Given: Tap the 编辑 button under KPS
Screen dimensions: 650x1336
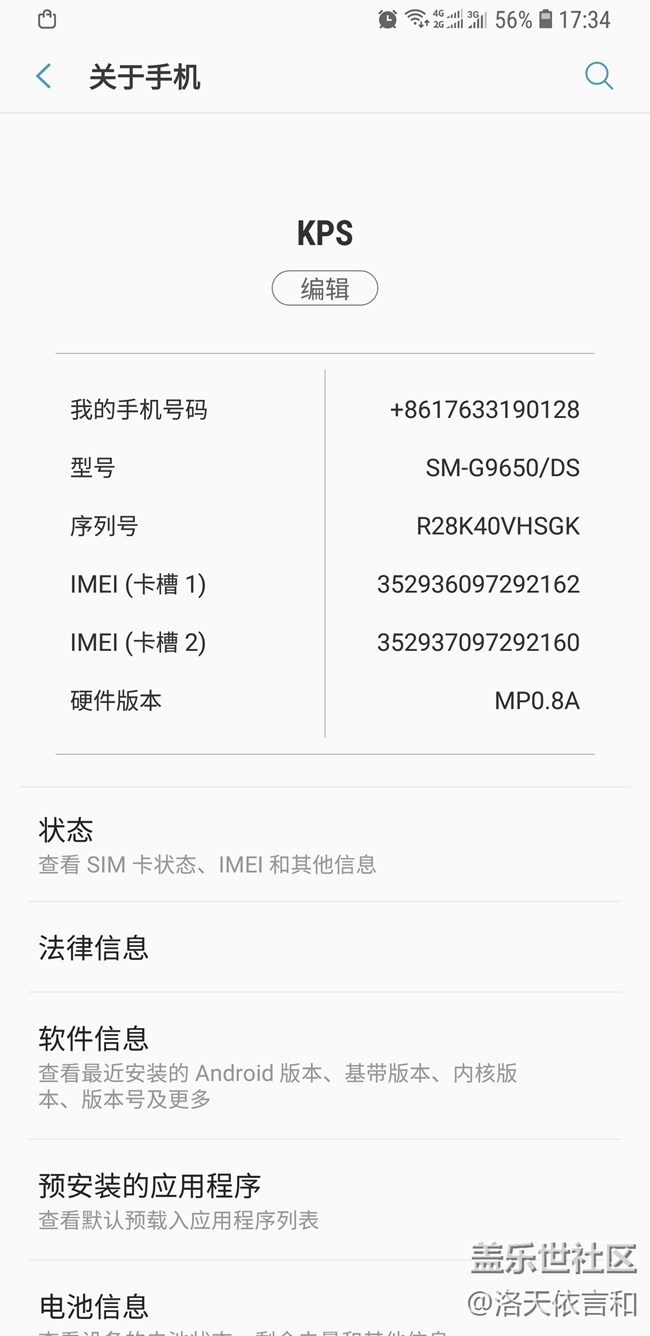Looking at the screenshot, I should point(325,289).
